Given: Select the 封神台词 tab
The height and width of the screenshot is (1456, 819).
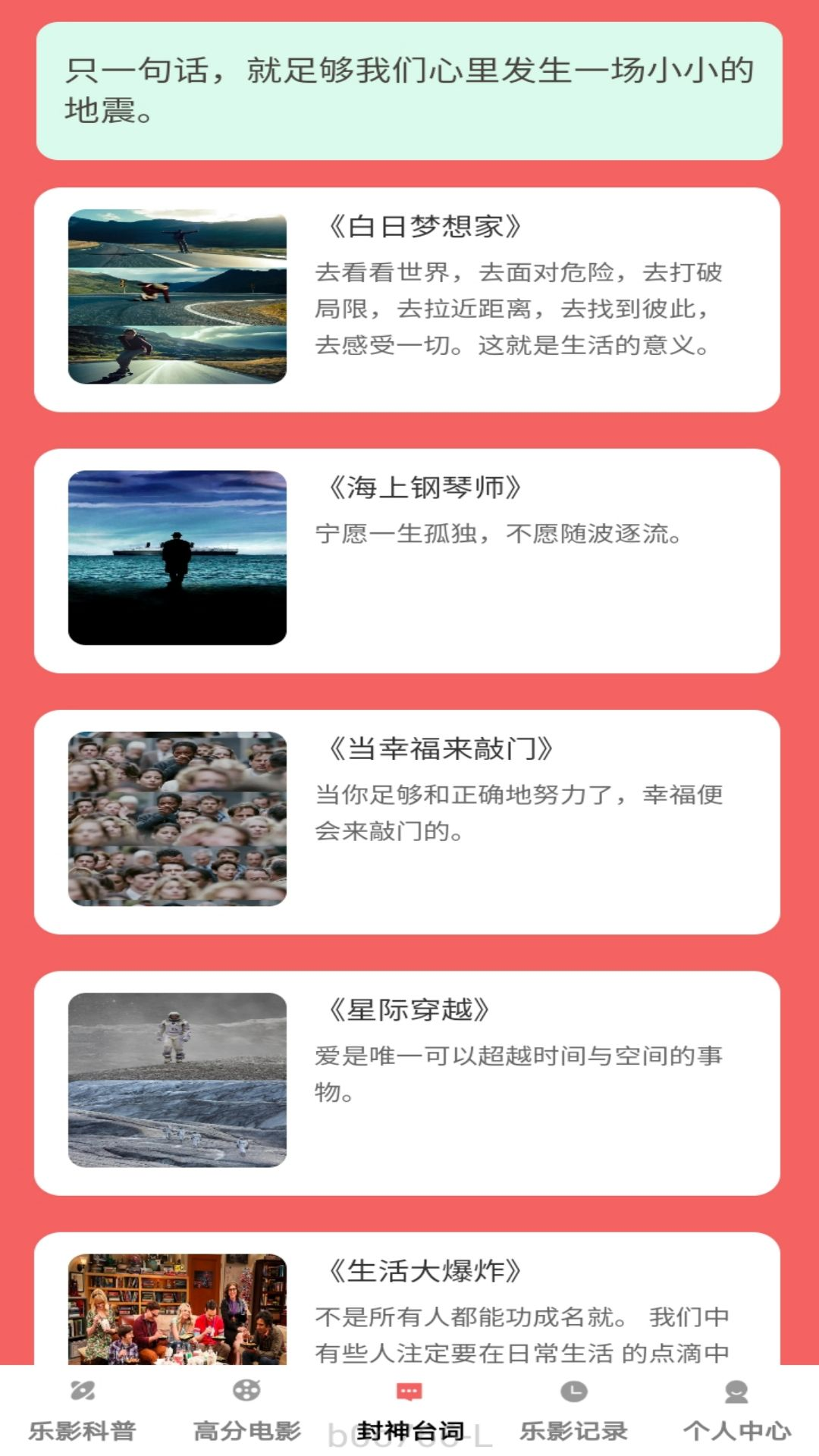Looking at the screenshot, I should (409, 1412).
